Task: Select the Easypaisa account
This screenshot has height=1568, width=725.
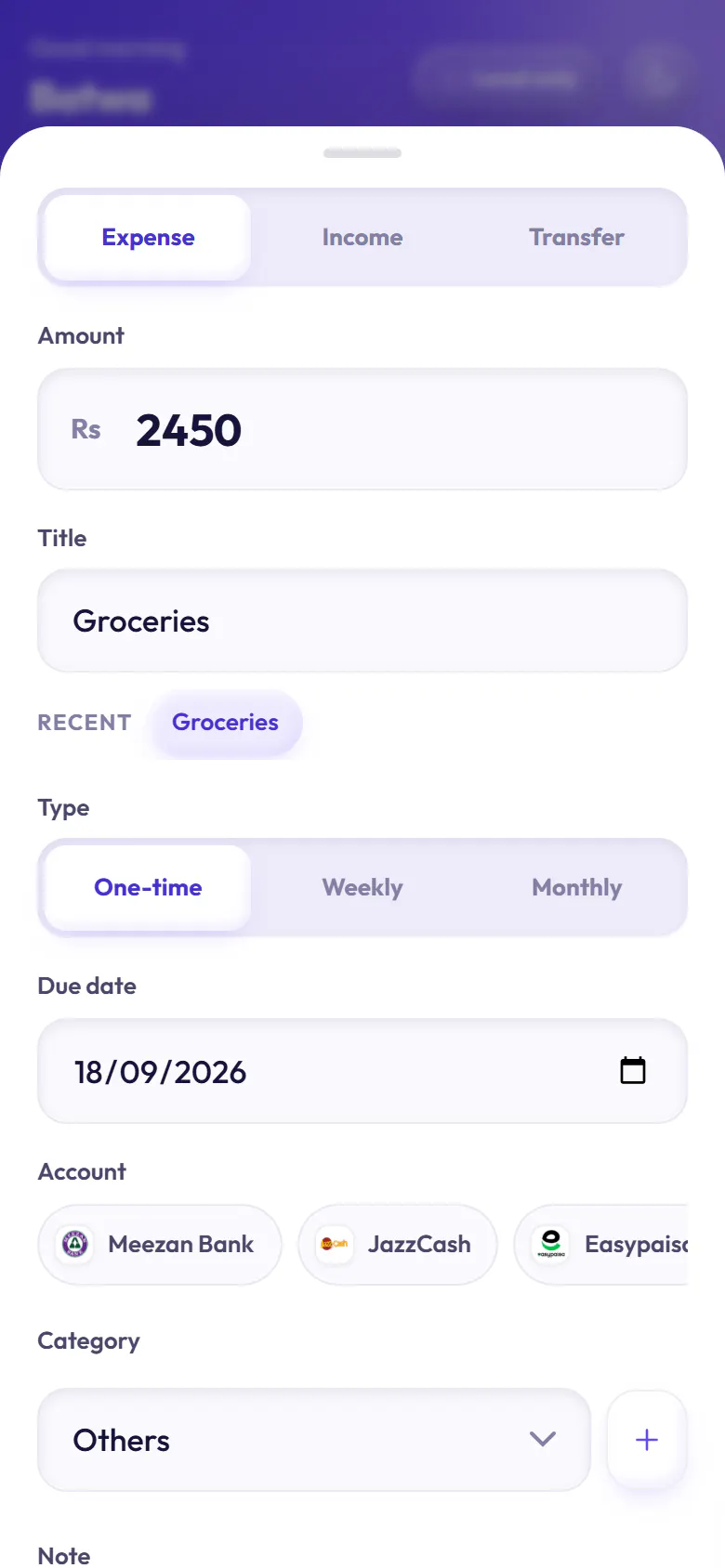Action: coord(602,1245)
